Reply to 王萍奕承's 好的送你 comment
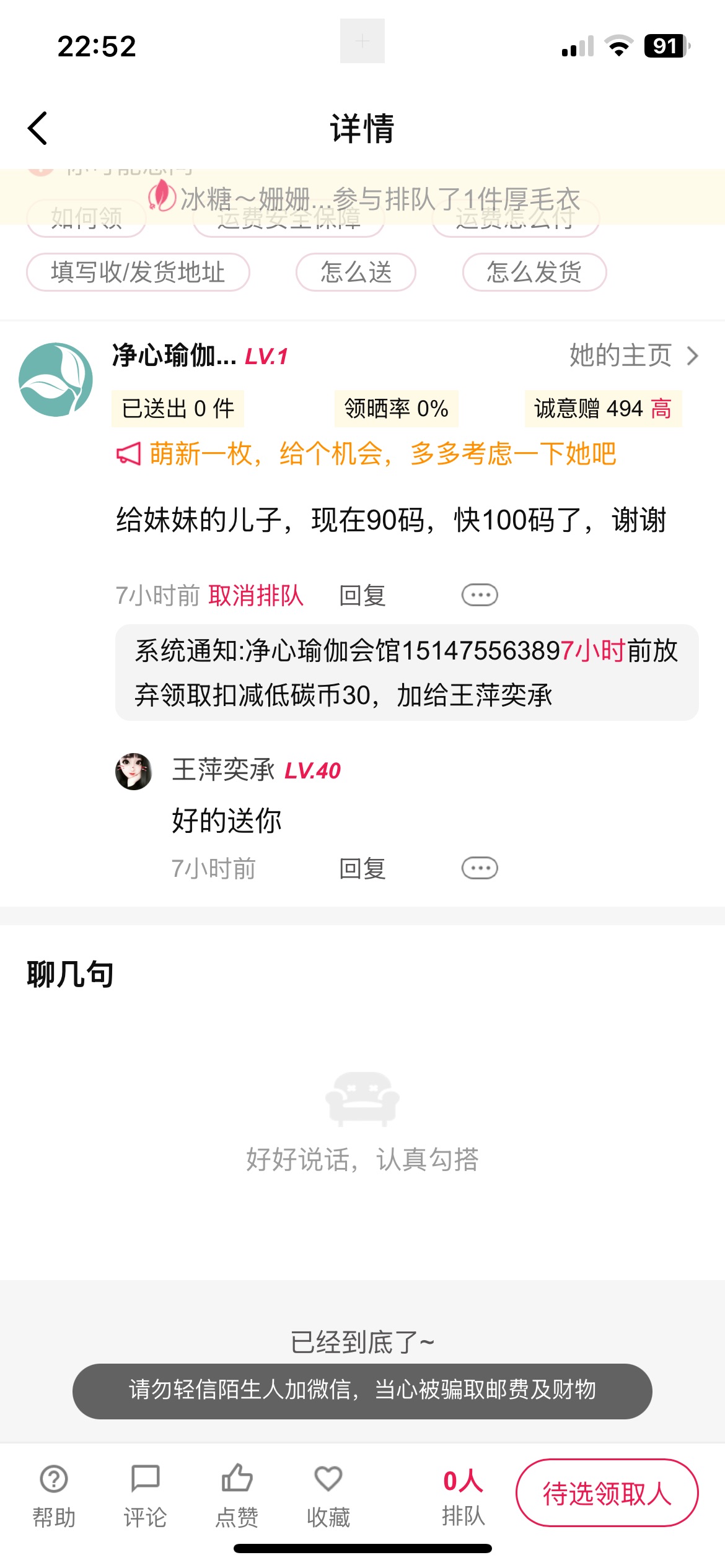Viewport: 725px width, 1568px height. tap(362, 869)
